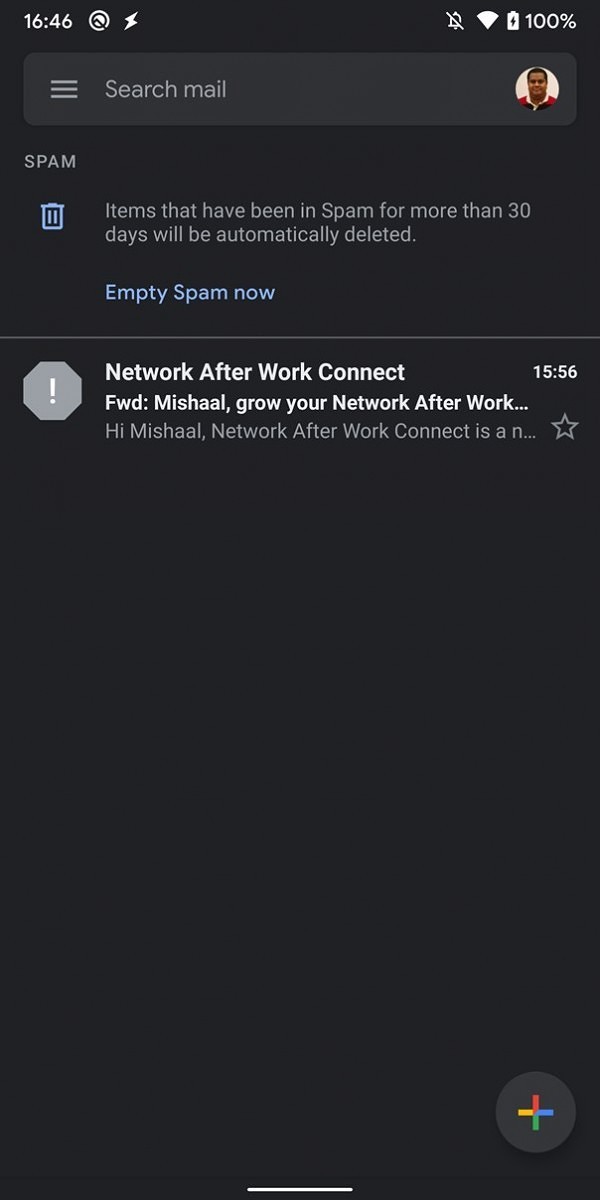Open the navigation drawer menu
Image resolution: width=600 pixels, height=1200 pixels.
coord(64,89)
